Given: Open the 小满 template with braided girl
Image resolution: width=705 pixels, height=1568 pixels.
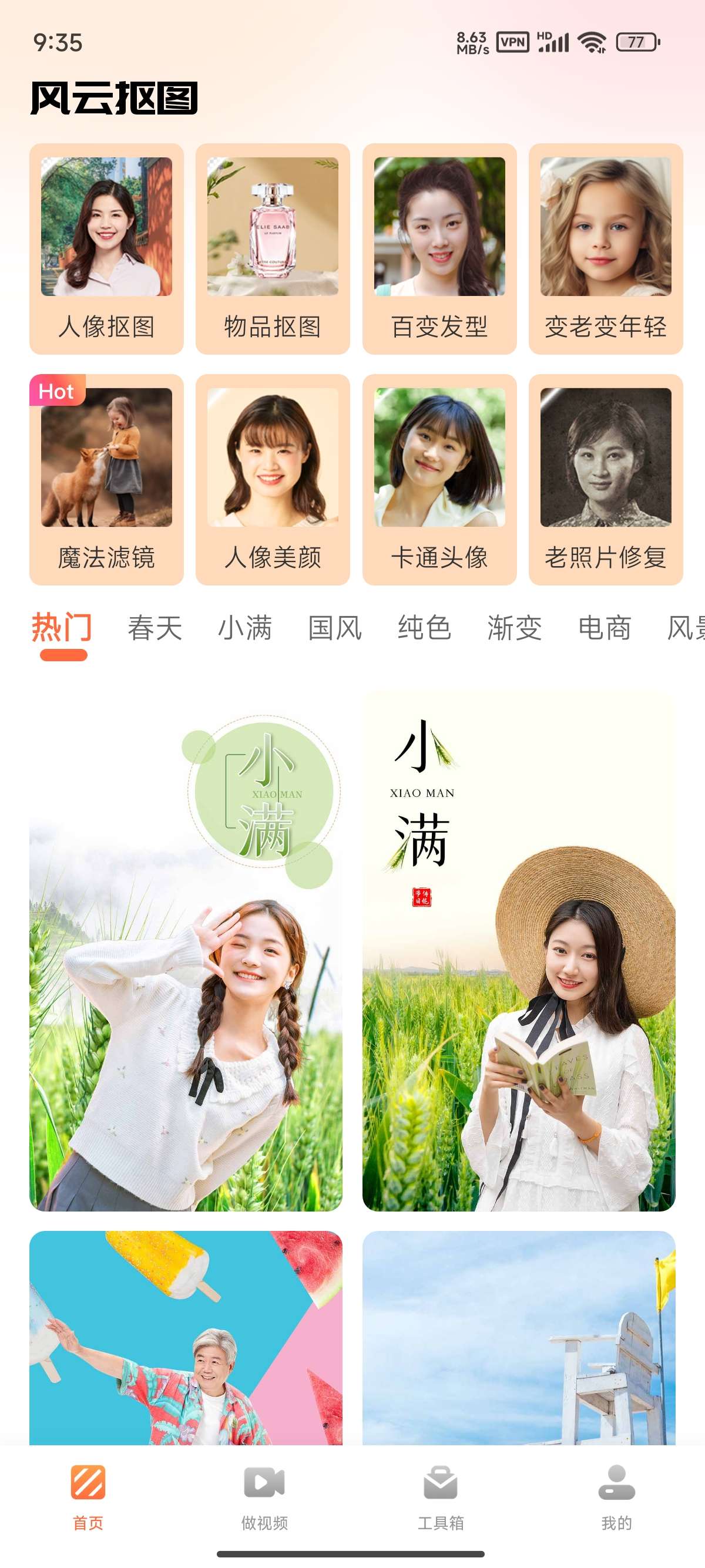Looking at the screenshot, I should click(x=186, y=950).
